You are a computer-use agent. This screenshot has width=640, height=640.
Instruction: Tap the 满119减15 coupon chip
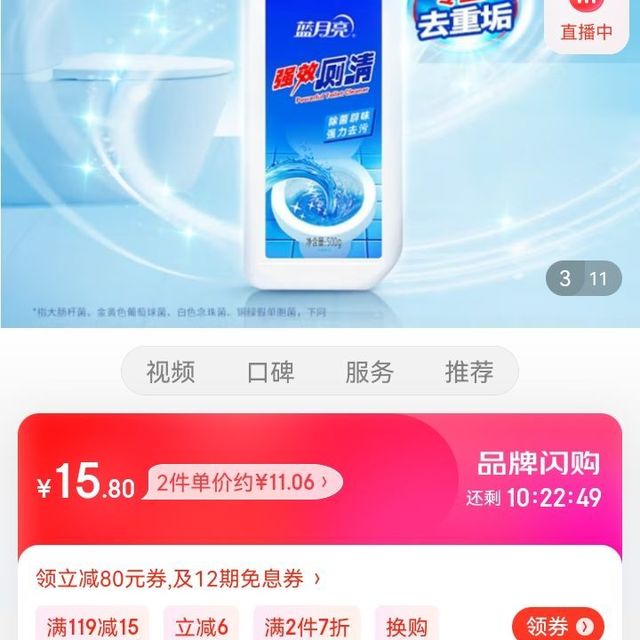click(x=92, y=626)
